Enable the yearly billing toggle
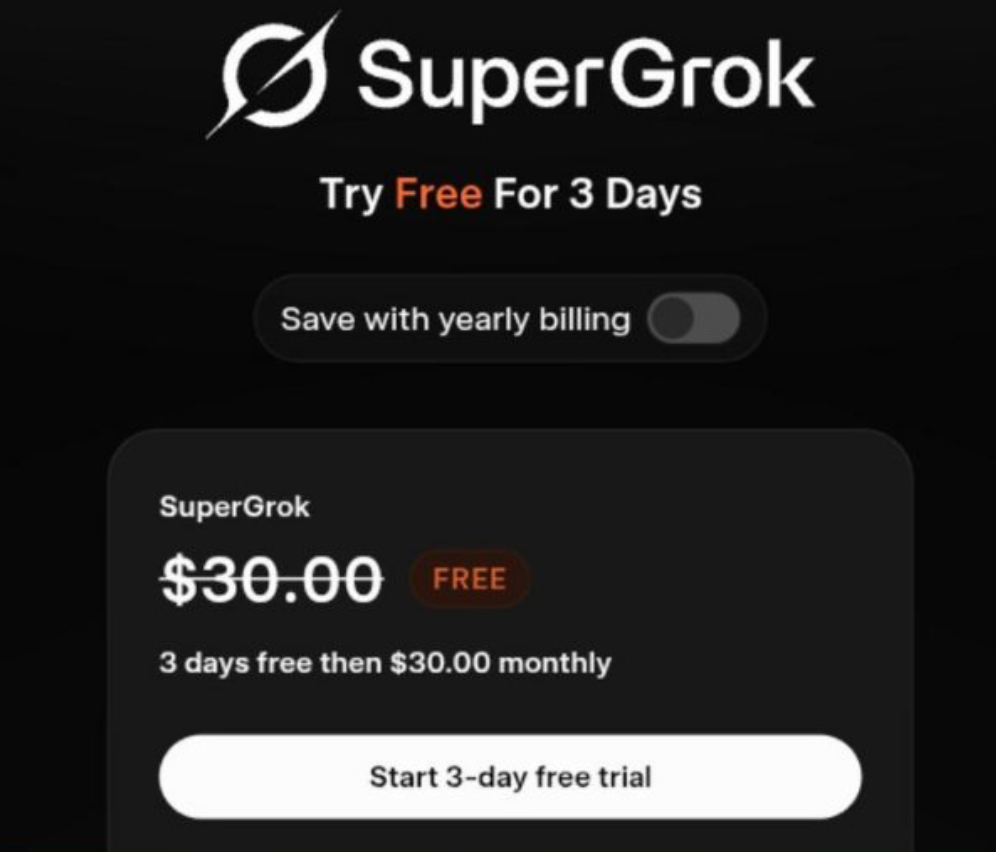Image resolution: width=996 pixels, height=852 pixels. [693, 320]
